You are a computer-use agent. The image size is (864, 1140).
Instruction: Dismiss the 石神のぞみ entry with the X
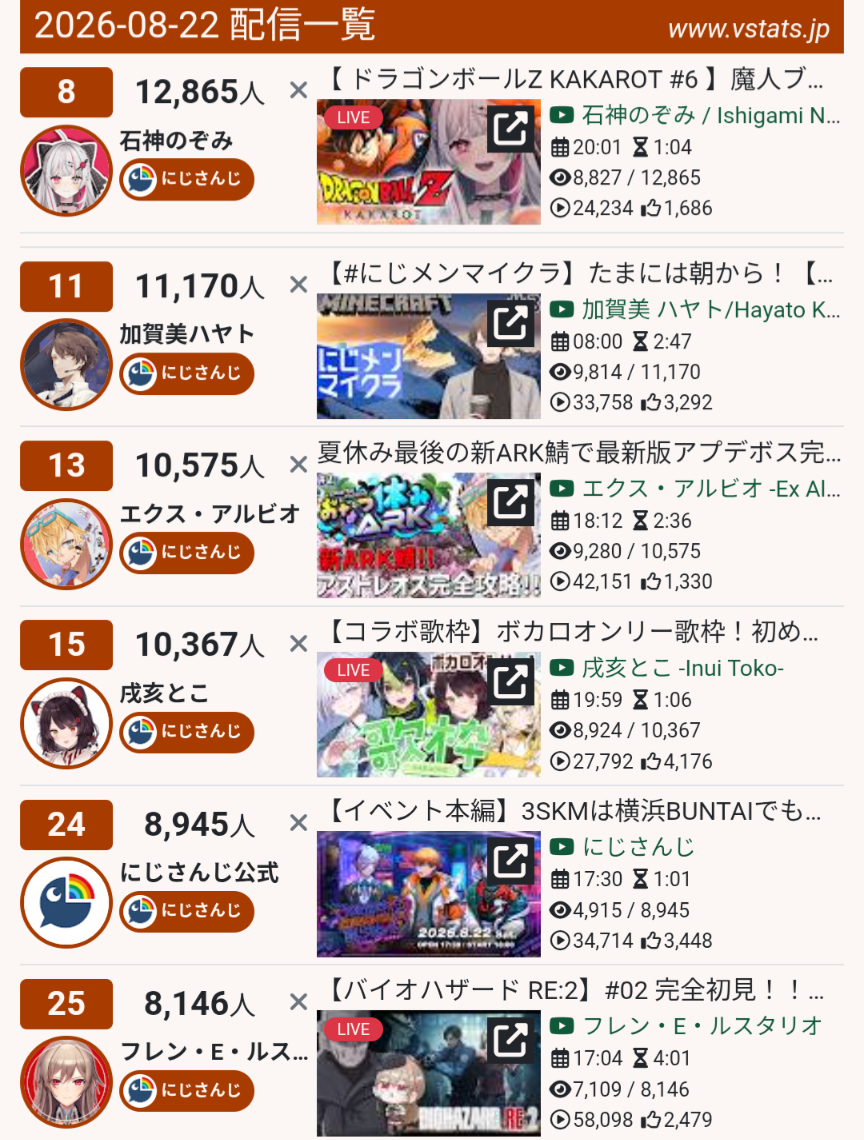tap(298, 91)
